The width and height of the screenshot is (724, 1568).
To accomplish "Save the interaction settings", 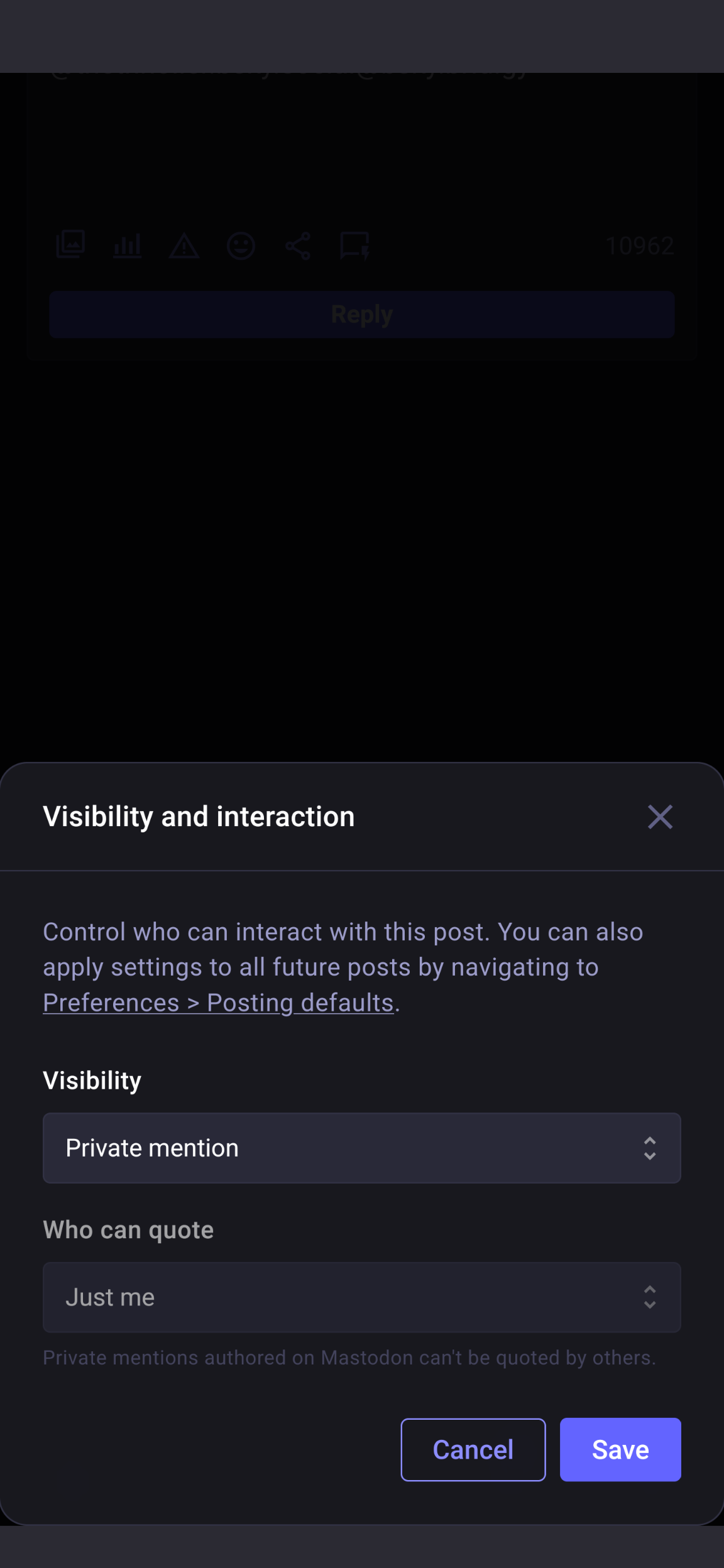I will coord(620,1450).
